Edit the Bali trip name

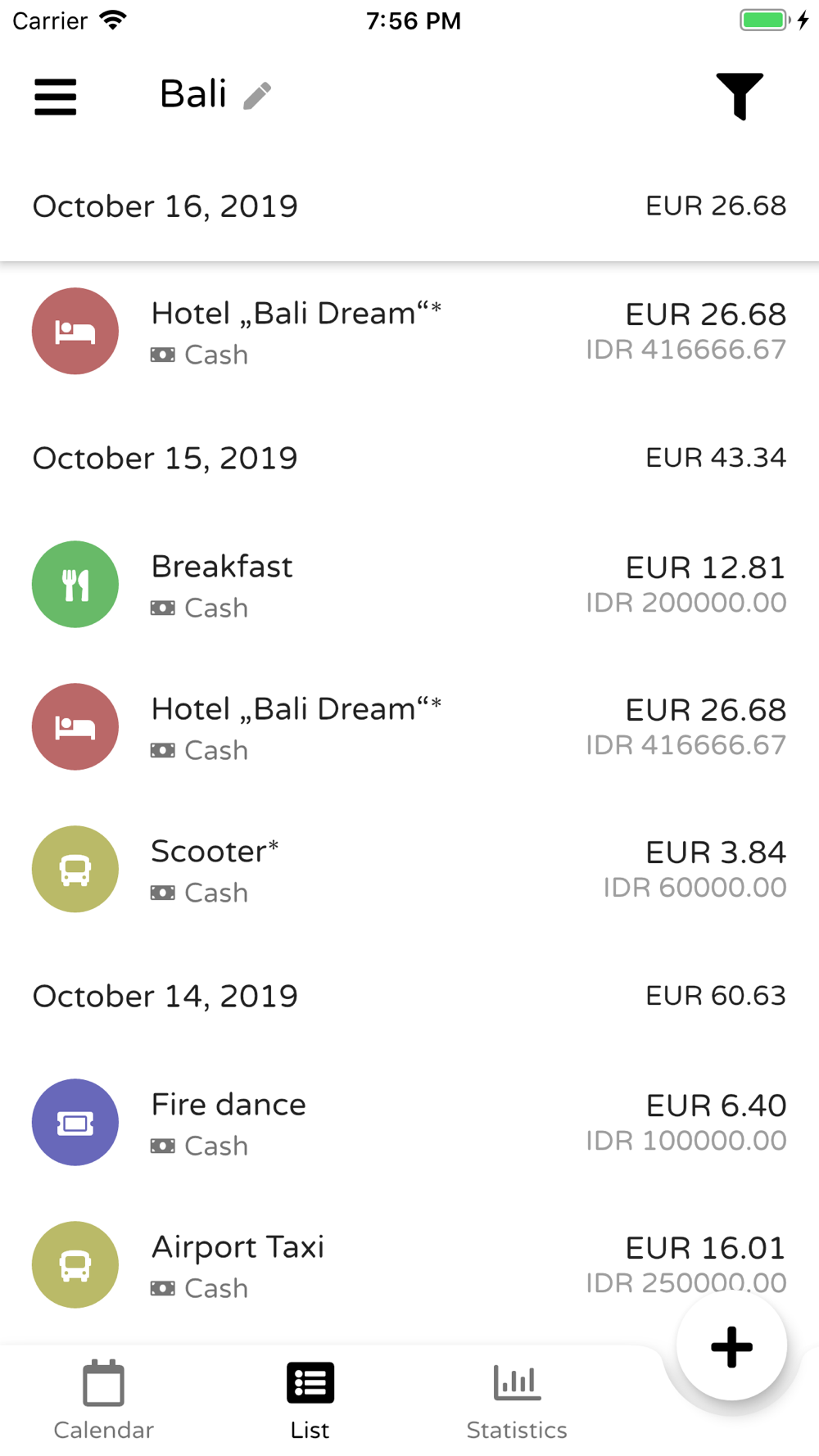[x=257, y=96]
